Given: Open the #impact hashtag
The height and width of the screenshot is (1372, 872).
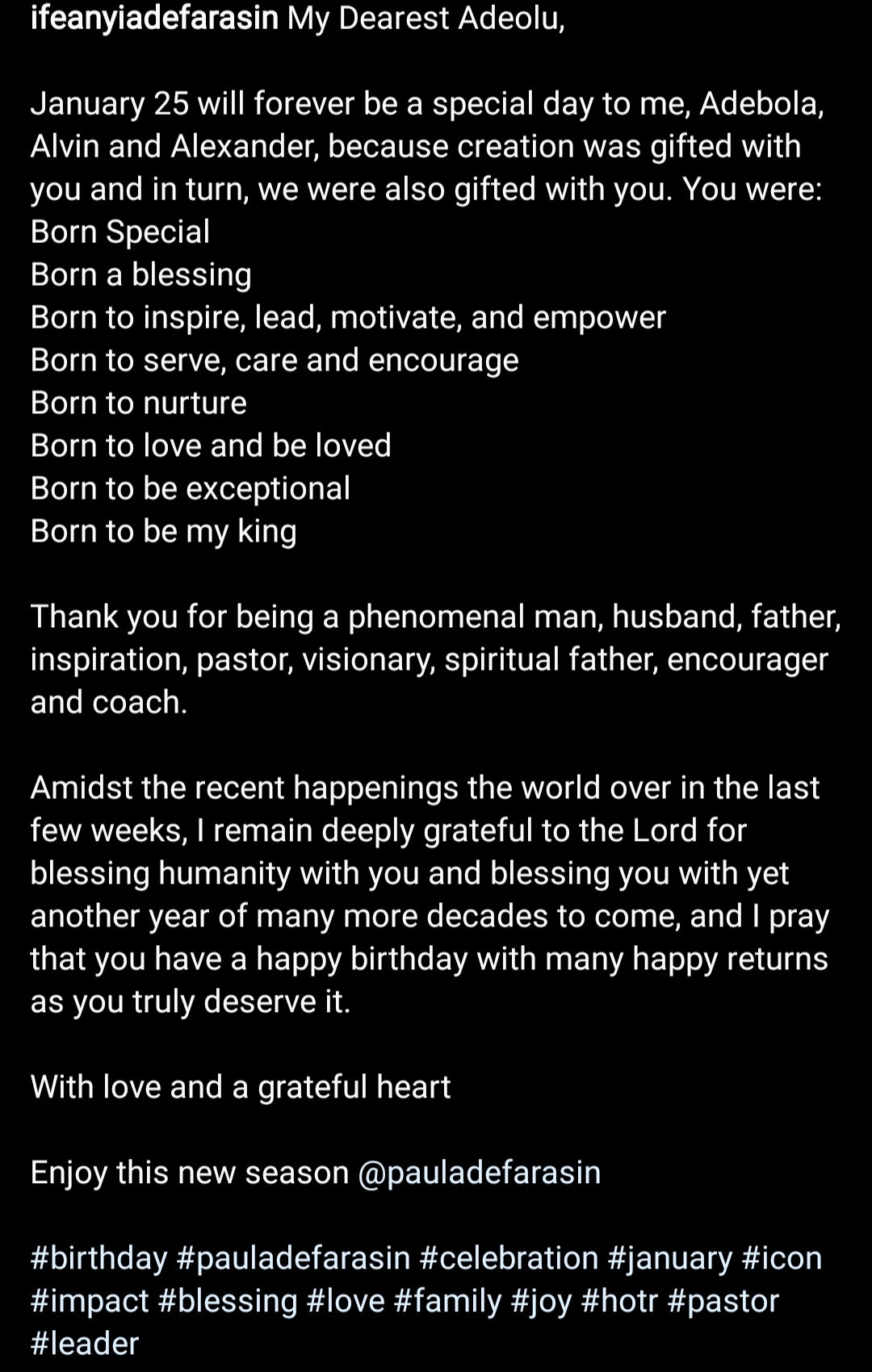Looking at the screenshot, I should click(90, 1301).
